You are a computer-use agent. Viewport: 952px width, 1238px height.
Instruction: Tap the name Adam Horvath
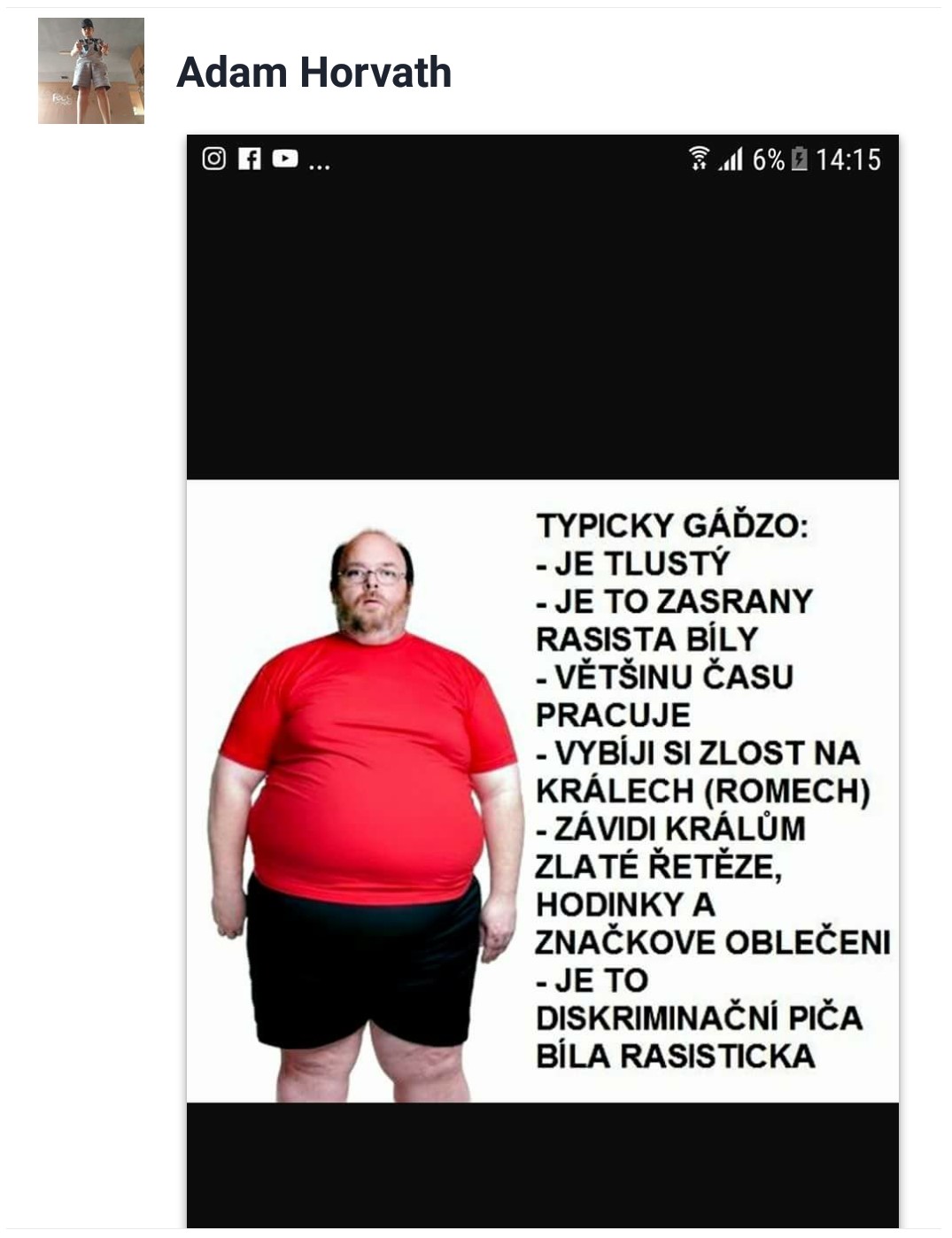[313, 73]
